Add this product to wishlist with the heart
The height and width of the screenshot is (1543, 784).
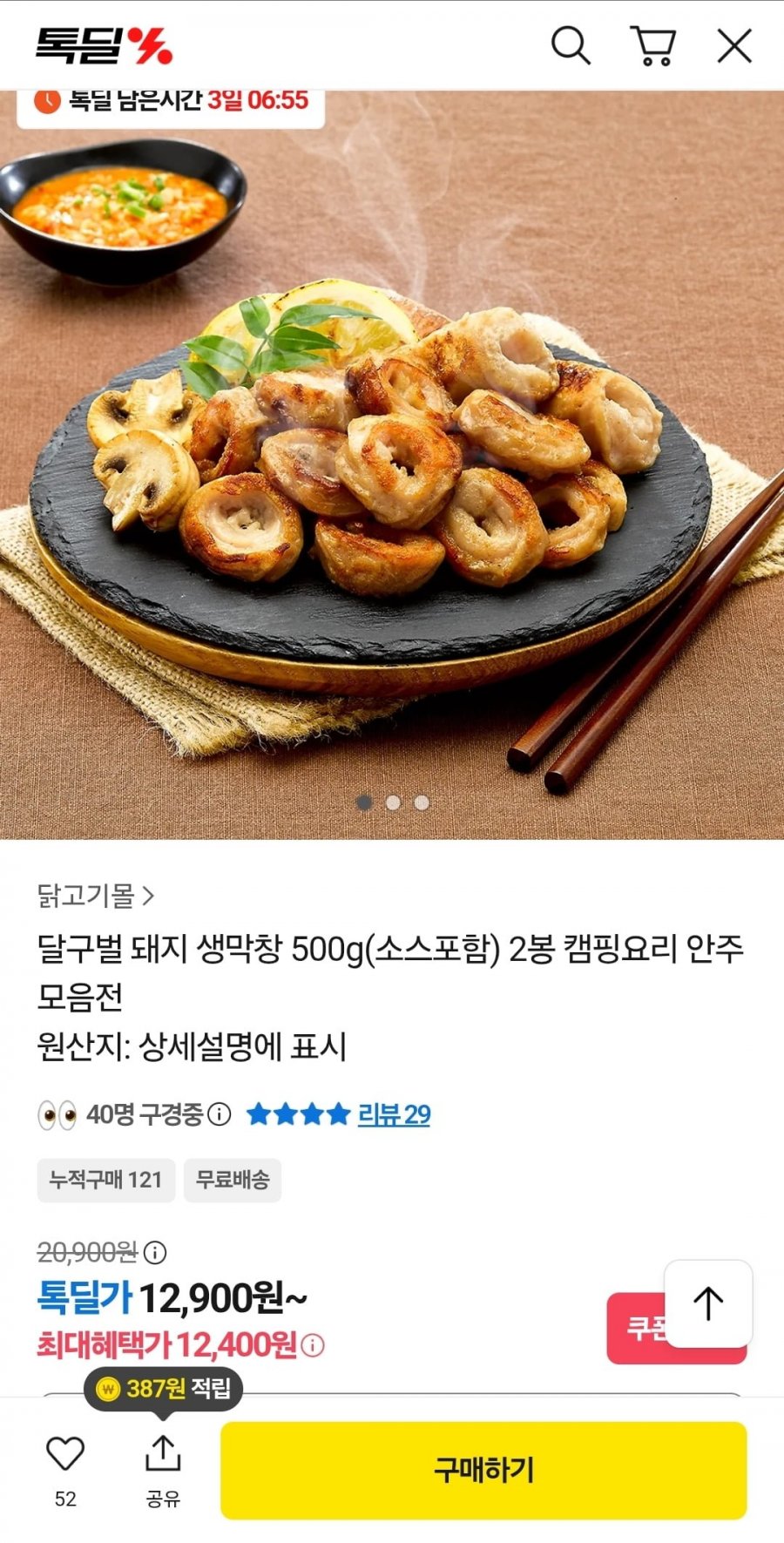click(65, 1453)
